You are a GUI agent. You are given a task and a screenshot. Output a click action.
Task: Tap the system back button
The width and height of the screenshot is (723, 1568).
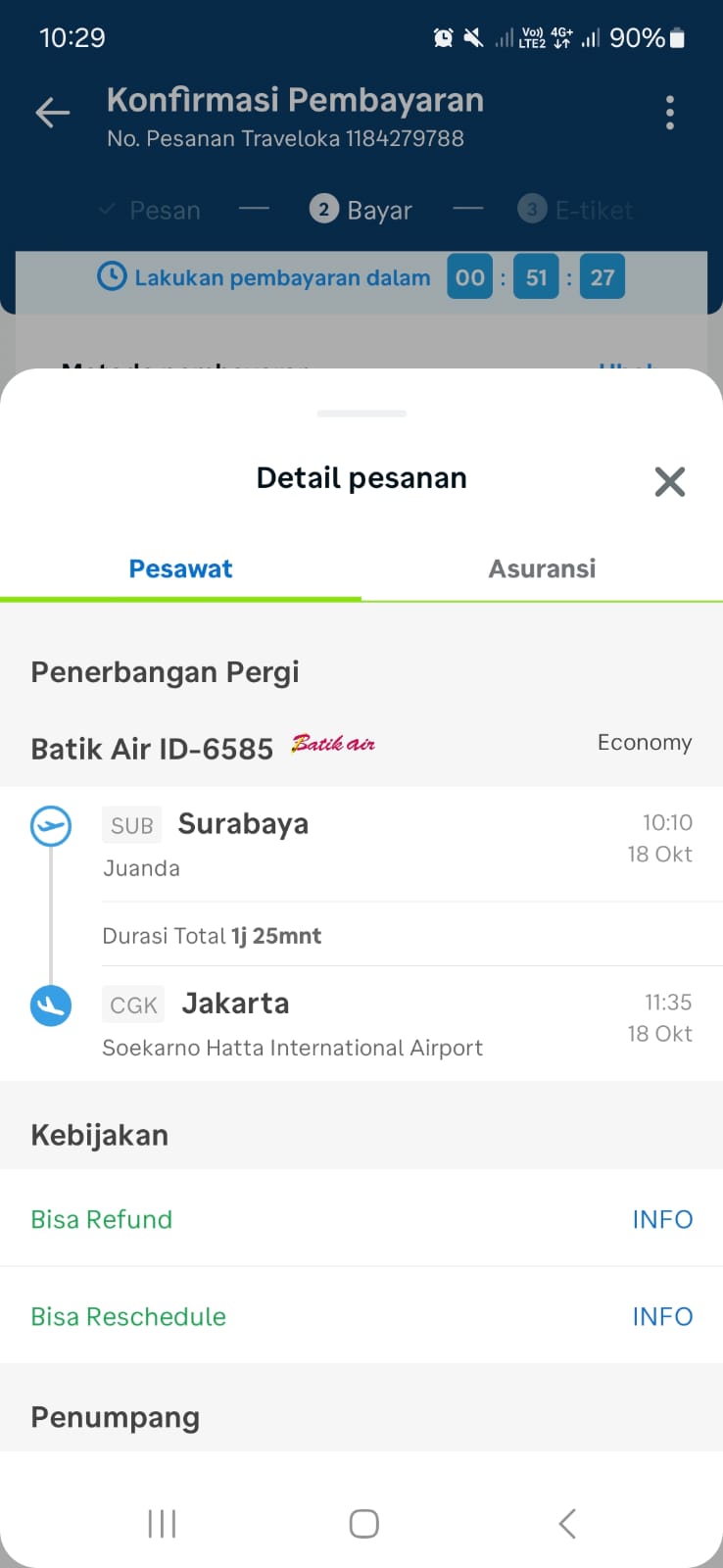click(x=566, y=1523)
